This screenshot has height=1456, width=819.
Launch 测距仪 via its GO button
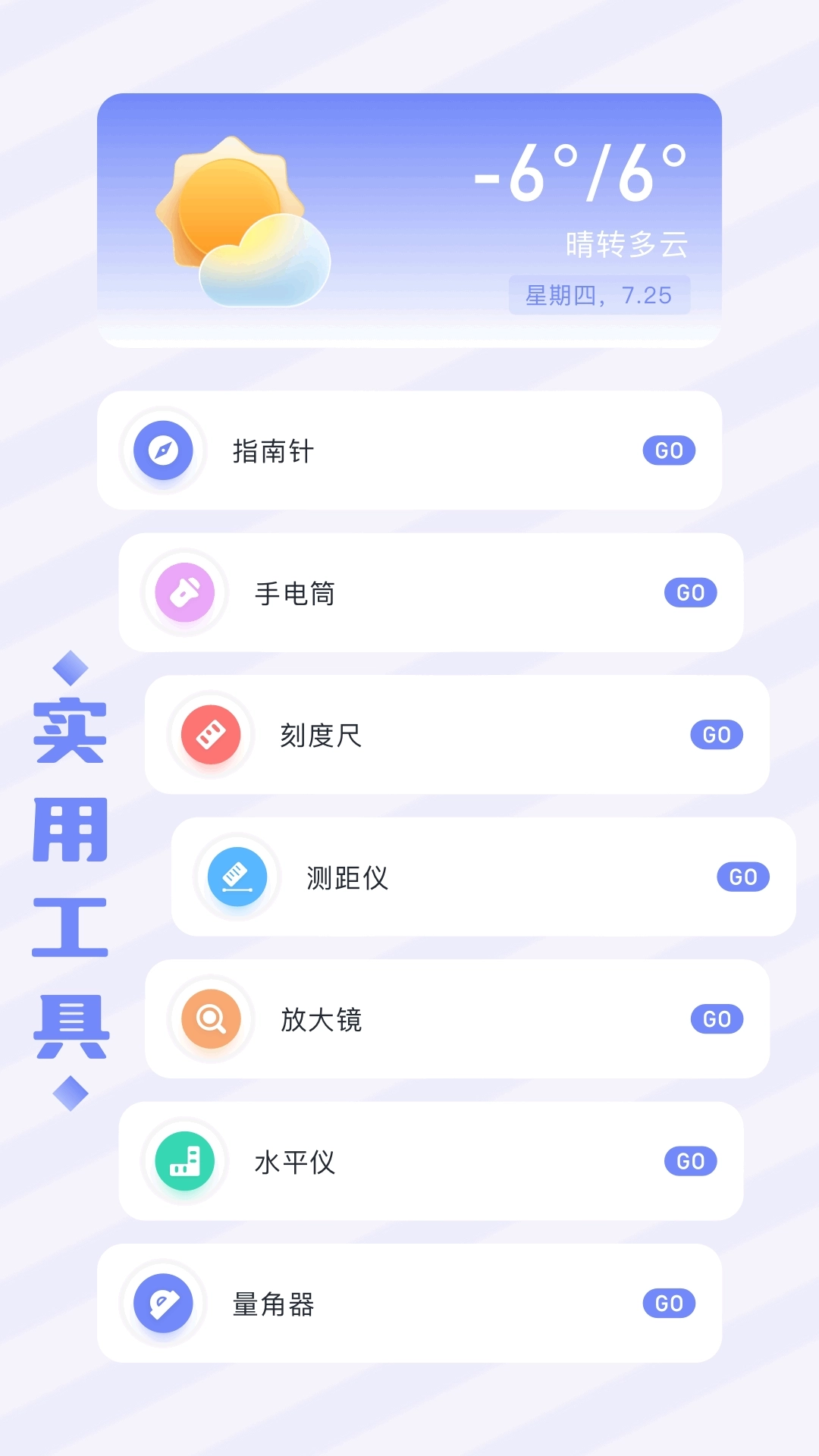click(742, 876)
